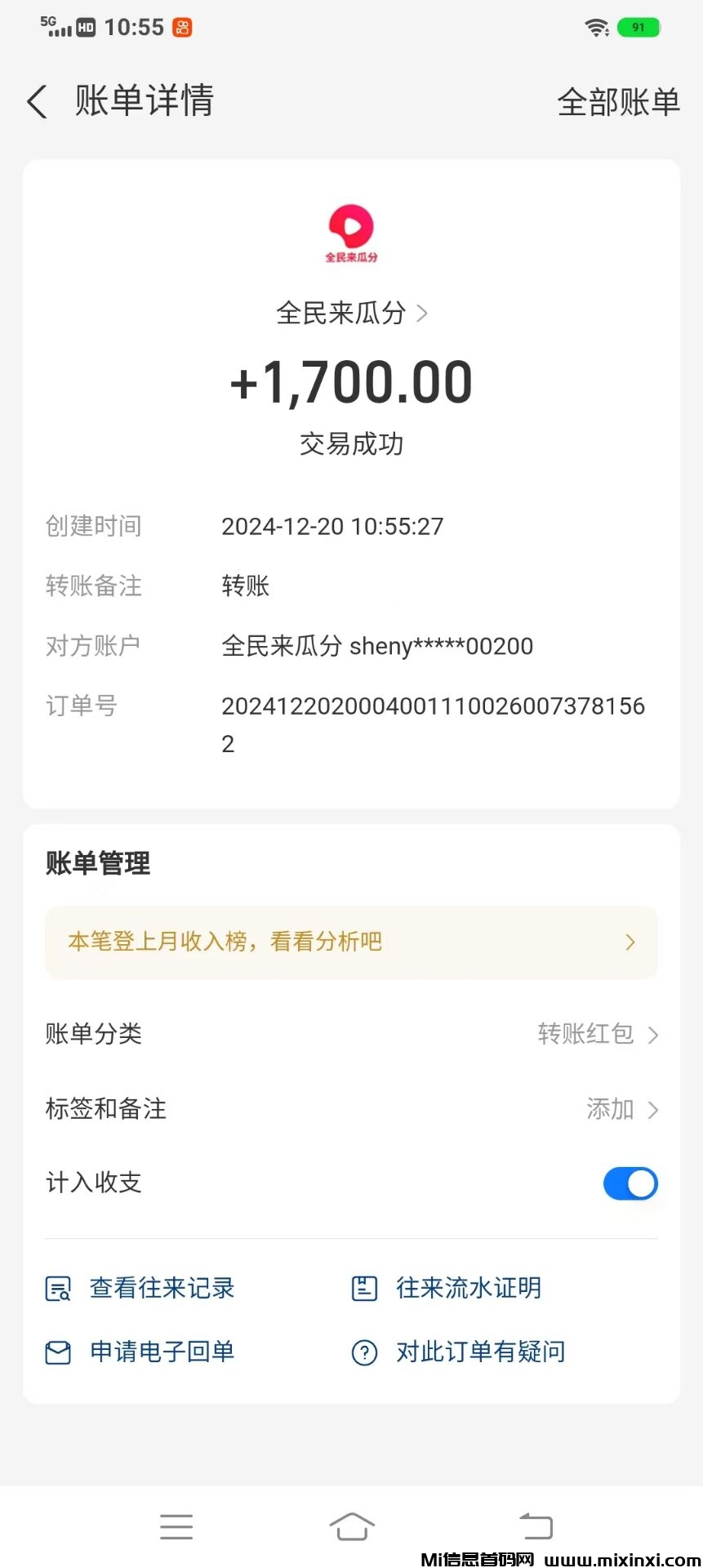Go to the home screen via the navigation bar
This screenshot has width=703, height=1568.
point(351,1526)
